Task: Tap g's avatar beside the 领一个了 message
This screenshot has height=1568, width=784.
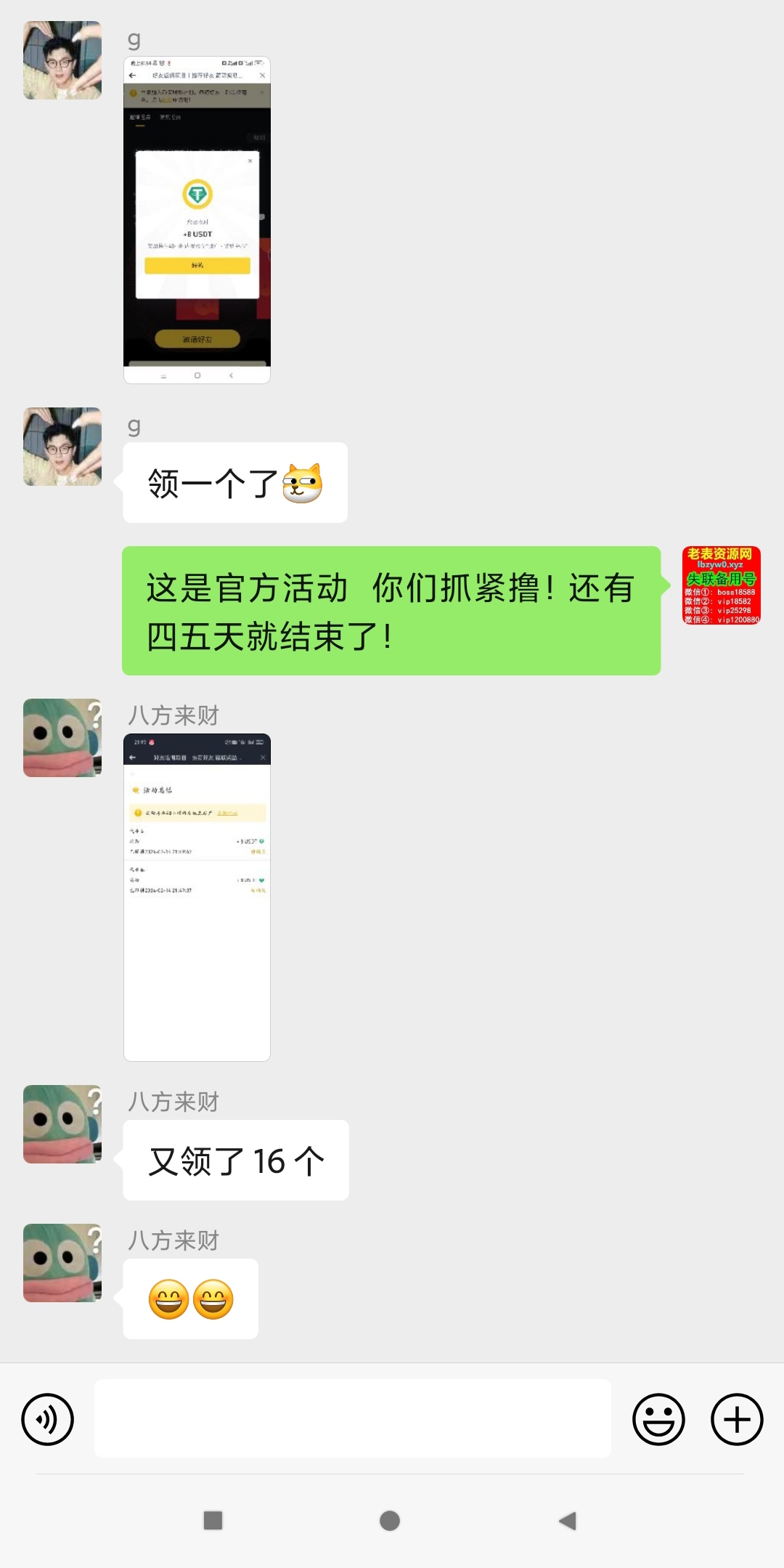Action: pos(62,447)
